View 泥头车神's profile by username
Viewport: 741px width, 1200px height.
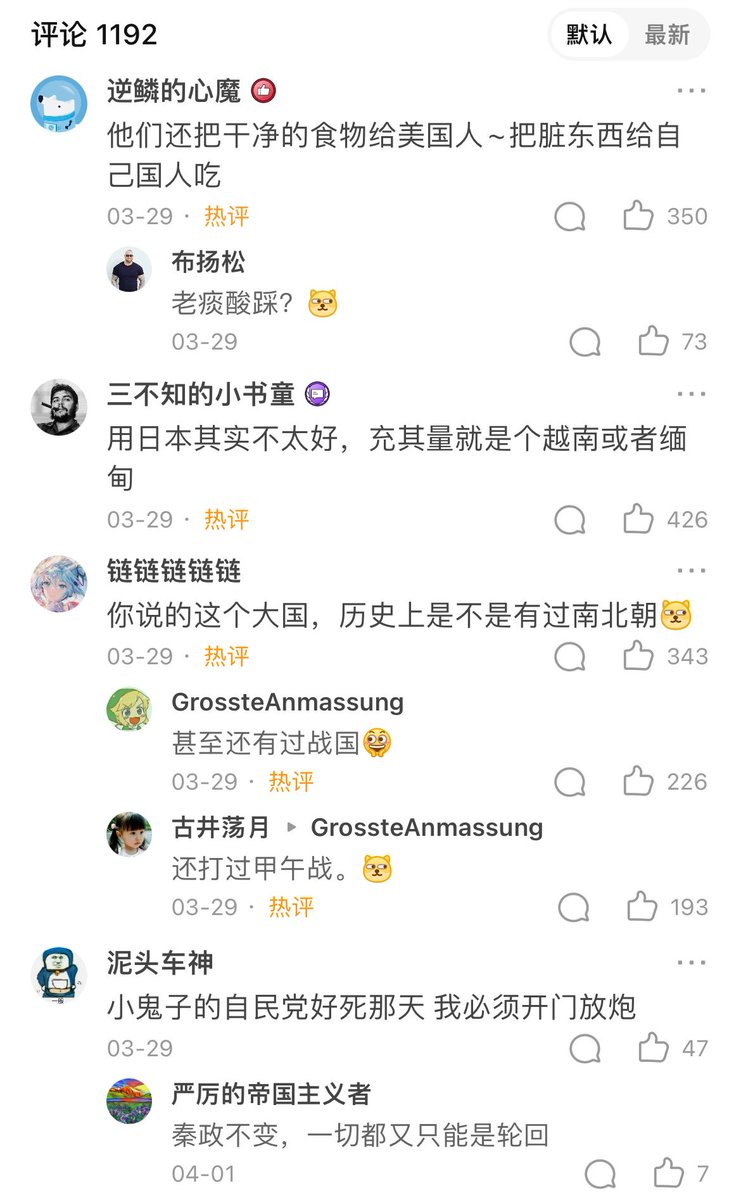click(160, 963)
